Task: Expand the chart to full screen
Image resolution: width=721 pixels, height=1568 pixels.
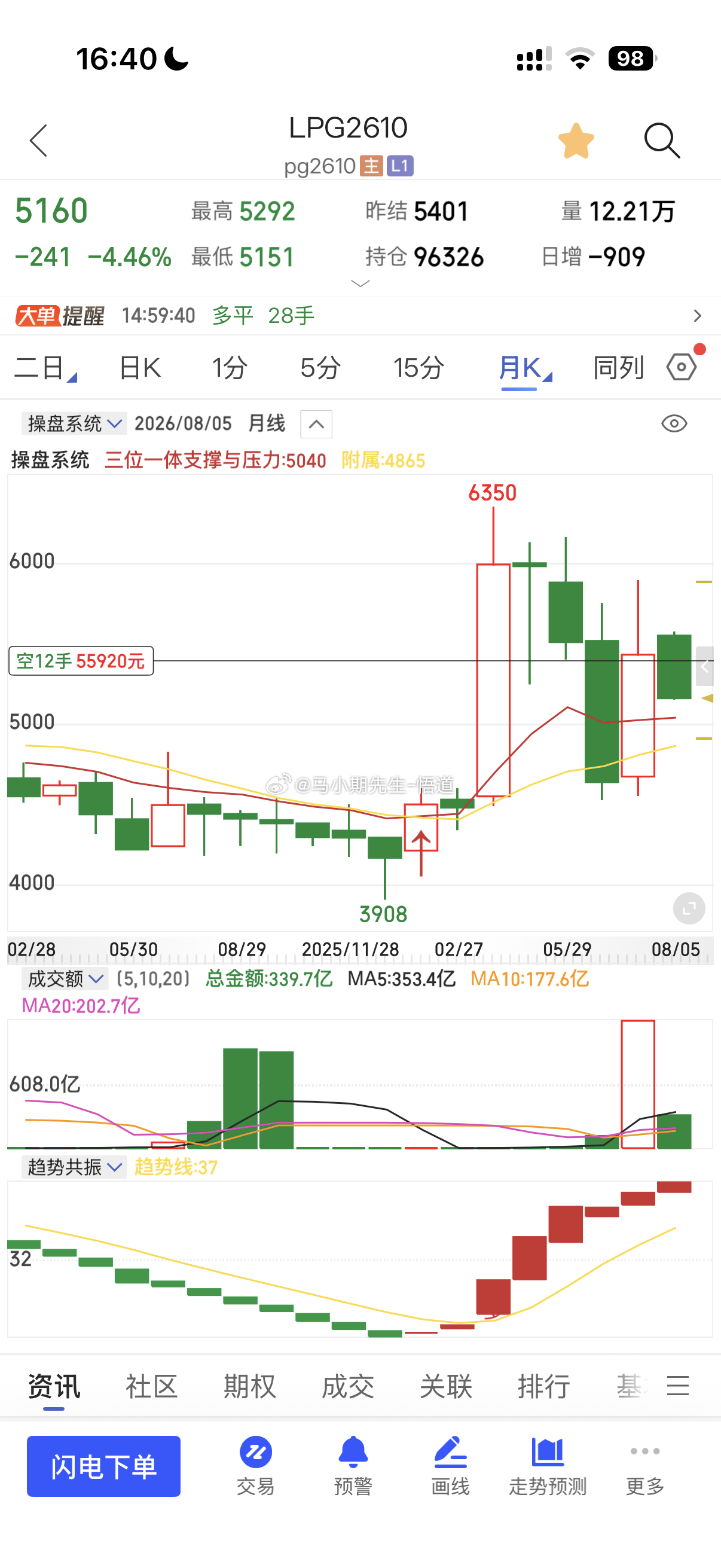Action: click(689, 909)
